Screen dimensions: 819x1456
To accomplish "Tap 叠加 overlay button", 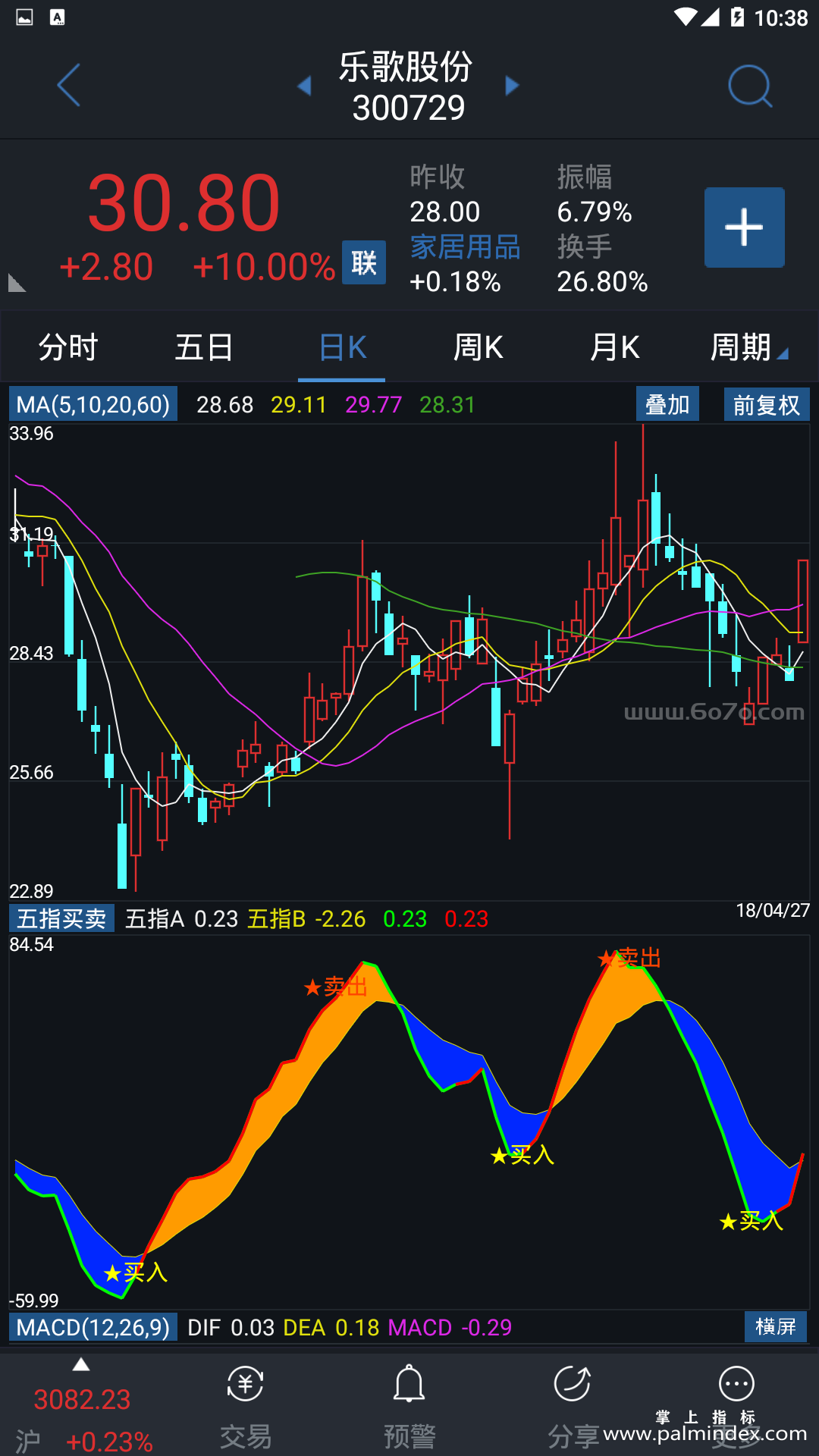I will click(667, 404).
